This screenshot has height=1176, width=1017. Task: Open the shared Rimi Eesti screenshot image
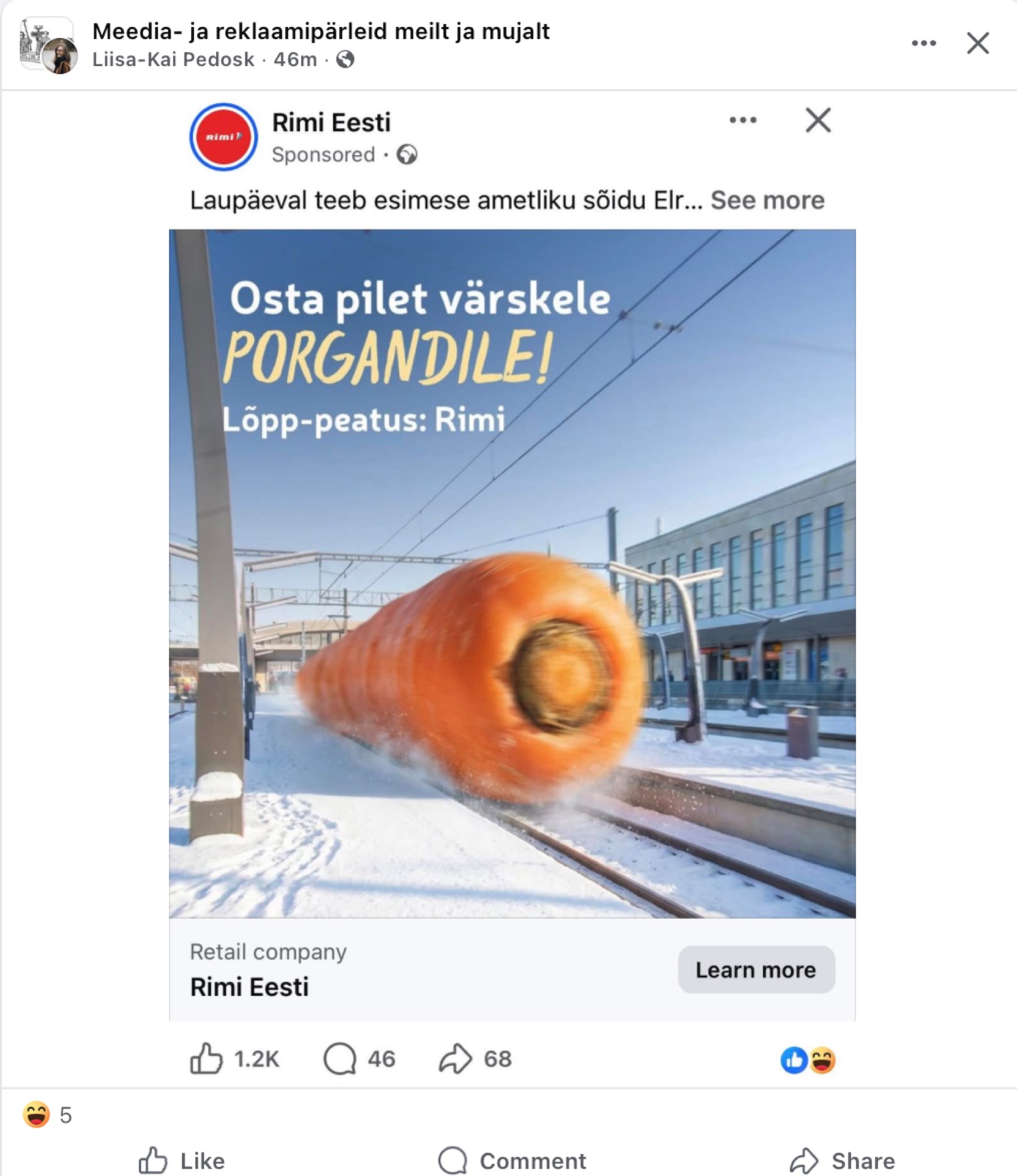512,573
